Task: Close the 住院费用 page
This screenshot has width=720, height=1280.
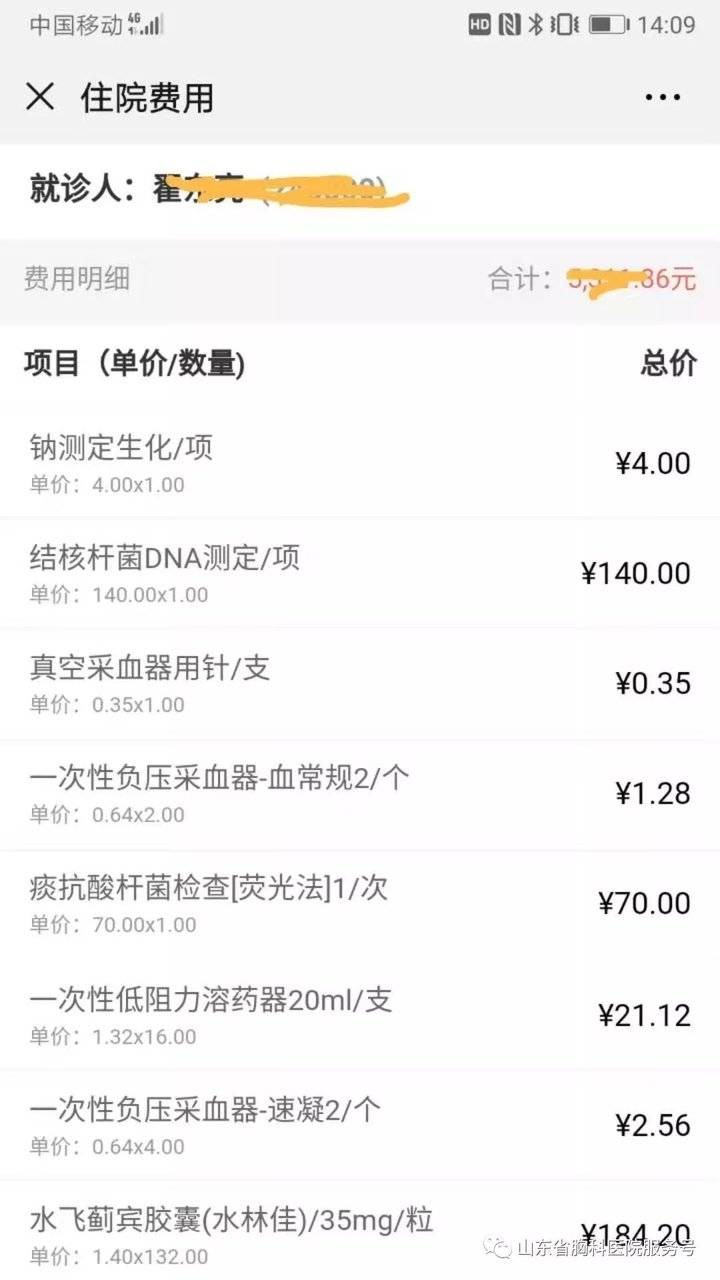Action: pos(40,97)
